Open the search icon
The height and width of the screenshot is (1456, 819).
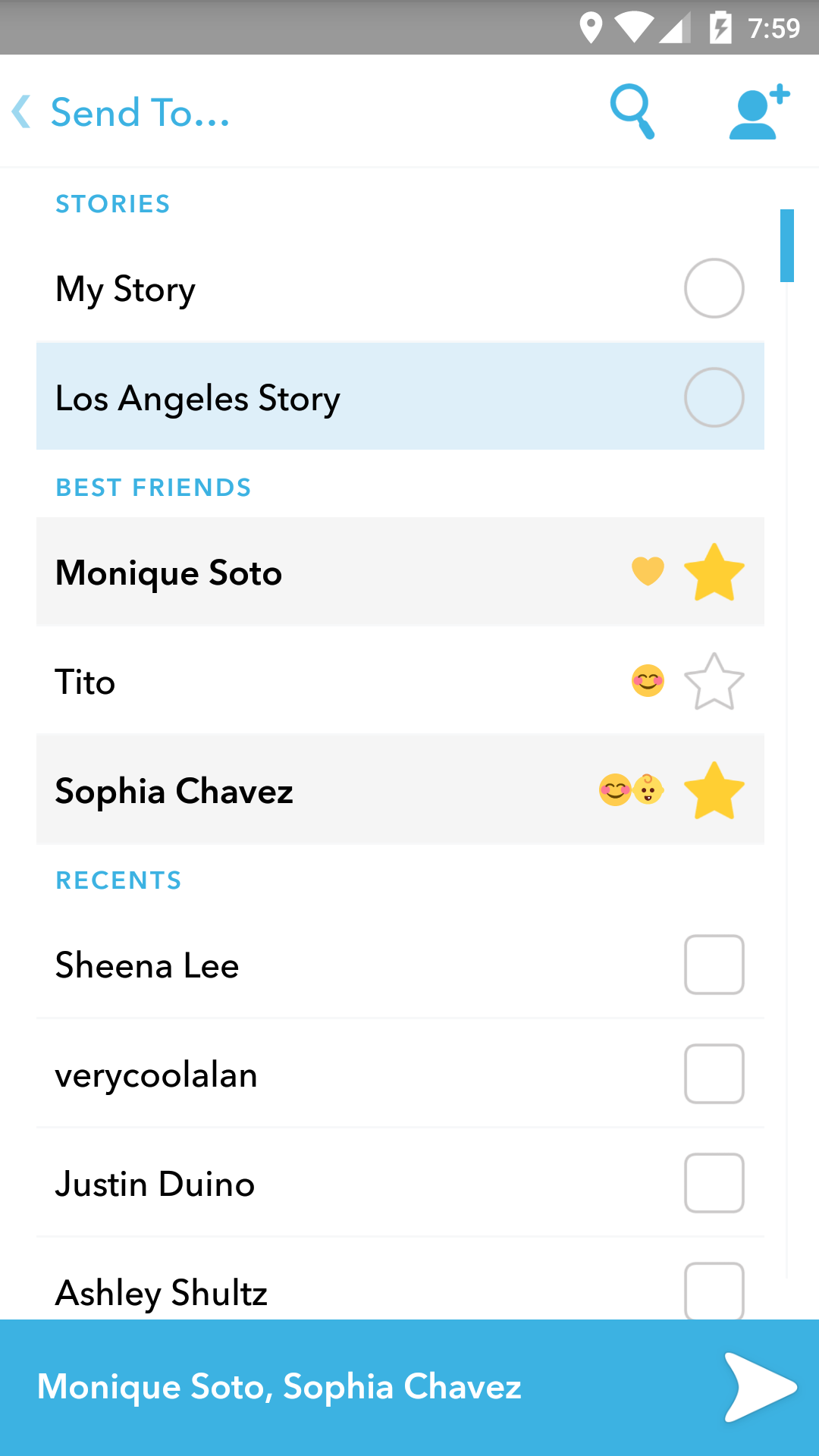coord(633,111)
